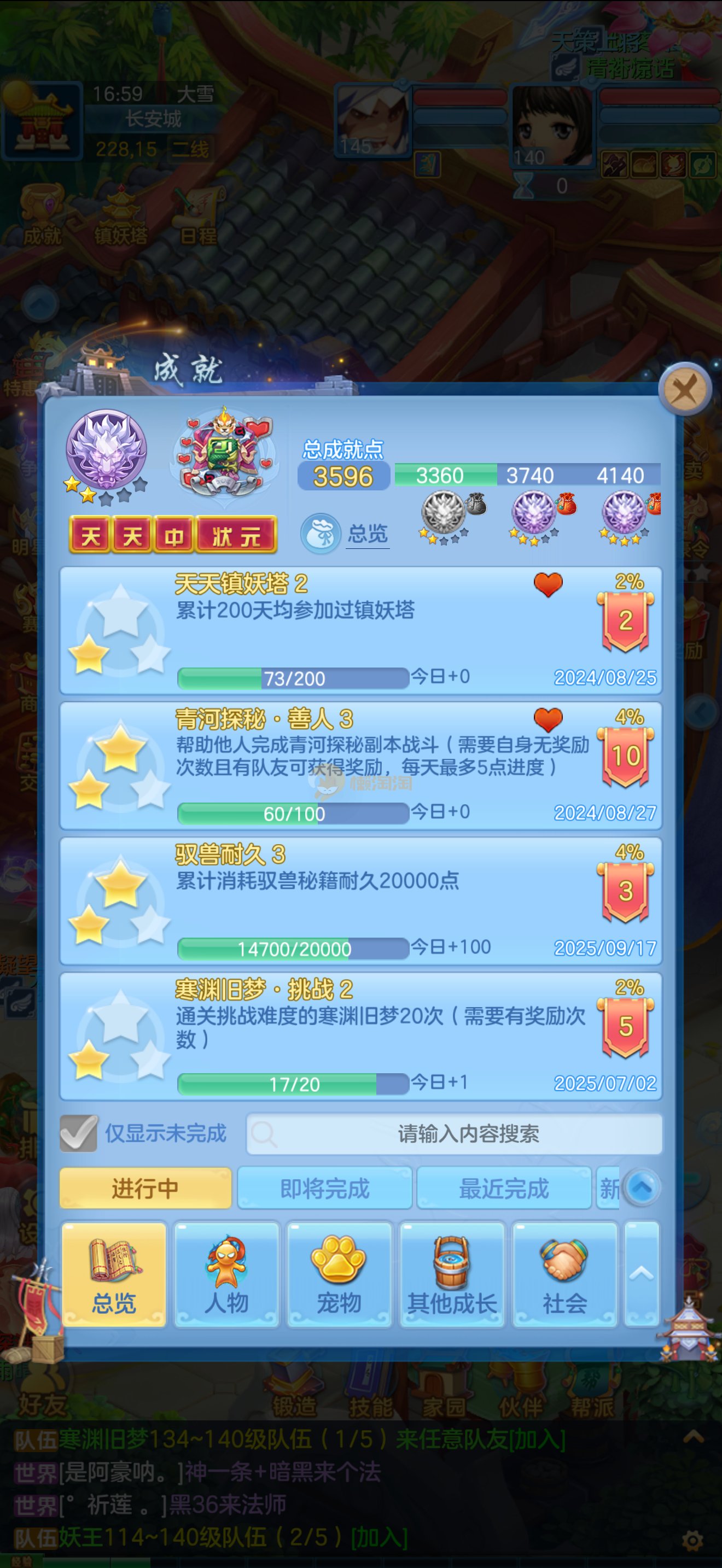The width and height of the screenshot is (722, 1568).
Task: Open the 寒渊旧梦·挑战 2 achievement card
Action: pyautogui.click(x=360, y=1036)
